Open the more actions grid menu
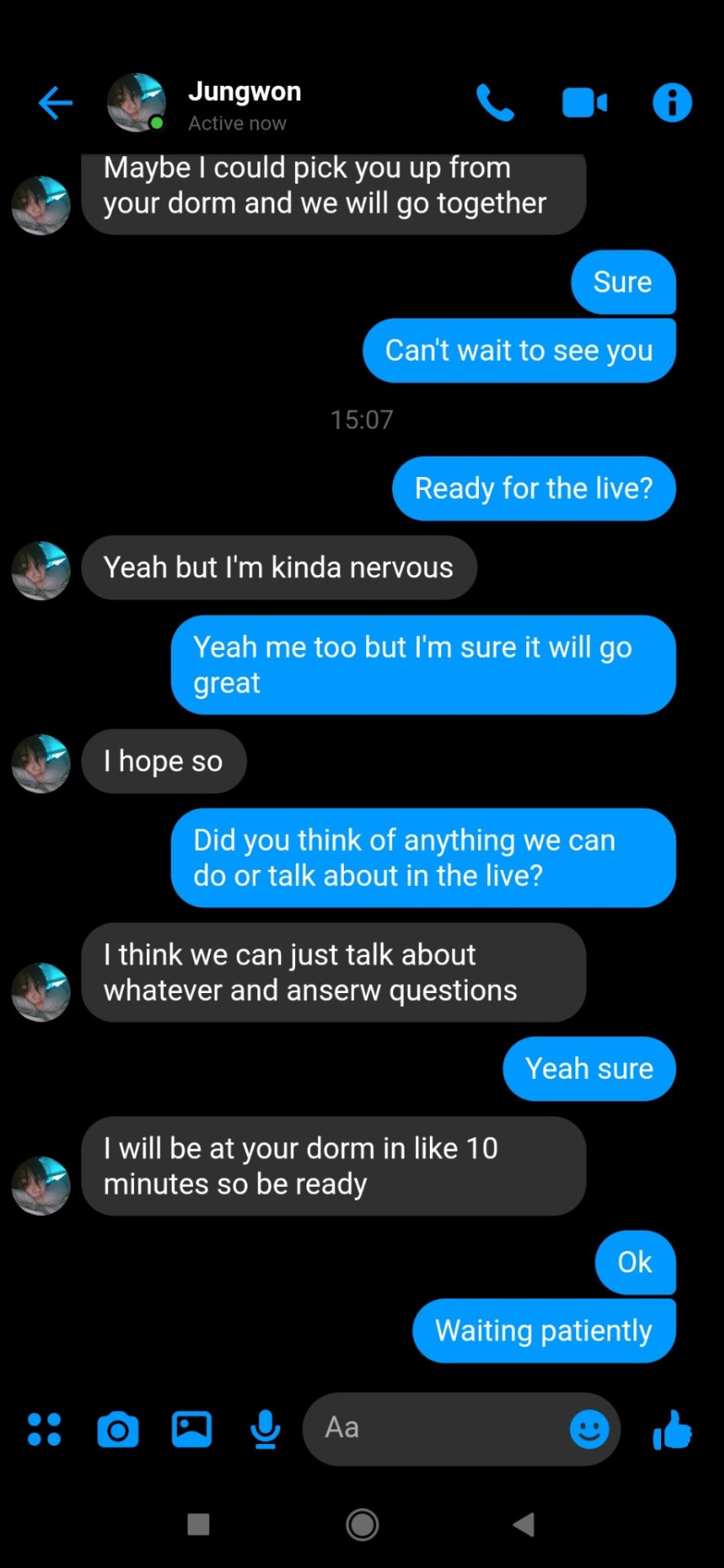Screen dimensions: 724x1568 [44, 1429]
